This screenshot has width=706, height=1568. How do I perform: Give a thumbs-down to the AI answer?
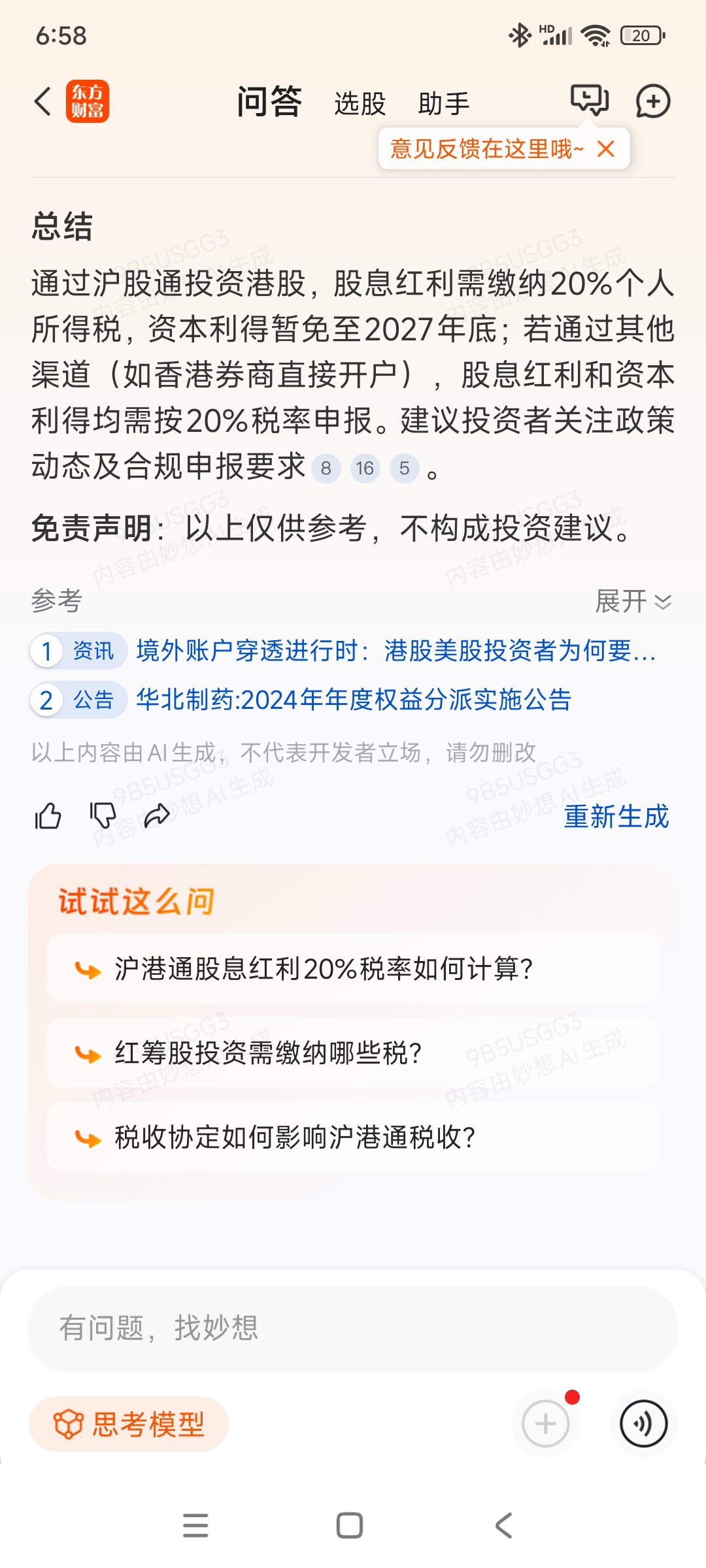(x=101, y=815)
